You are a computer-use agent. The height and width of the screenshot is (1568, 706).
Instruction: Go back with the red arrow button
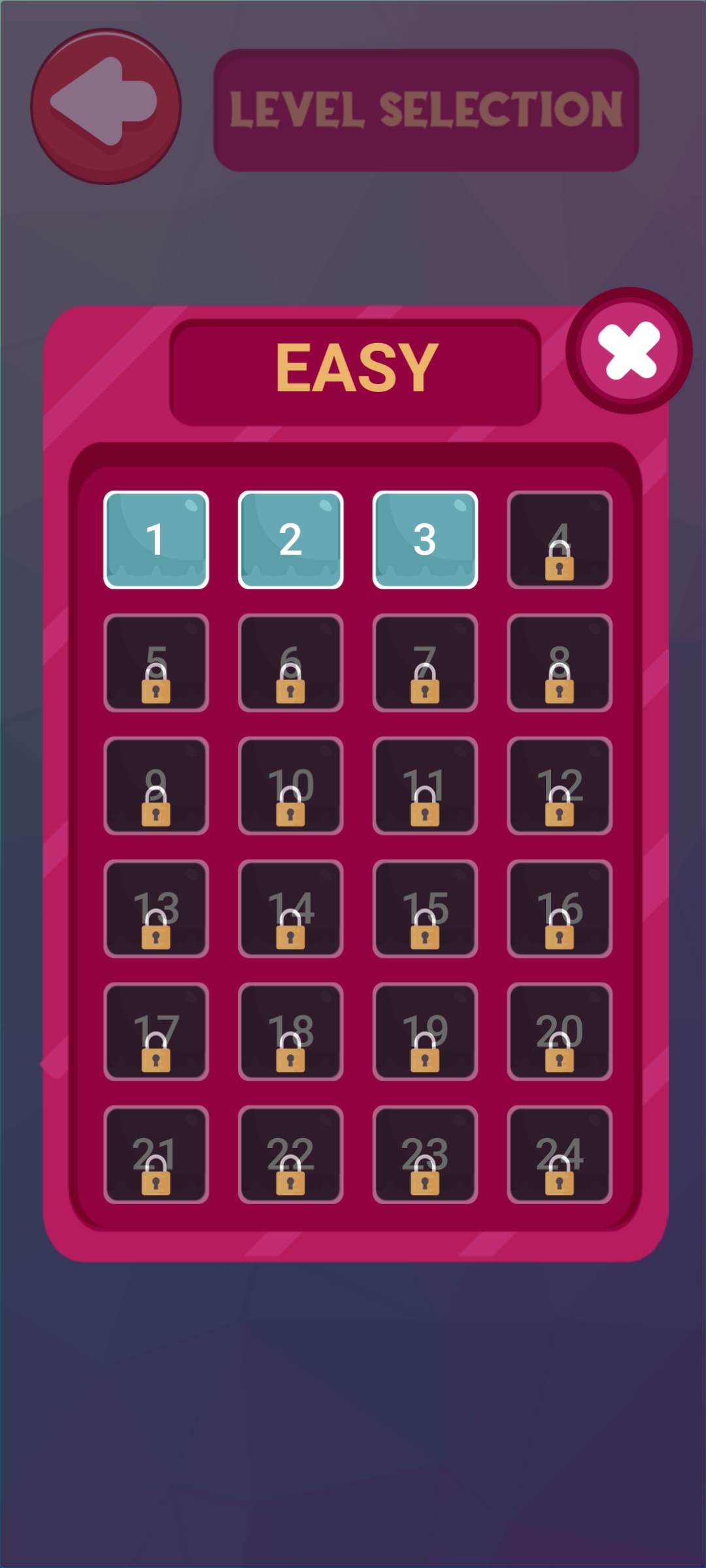point(106,106)
